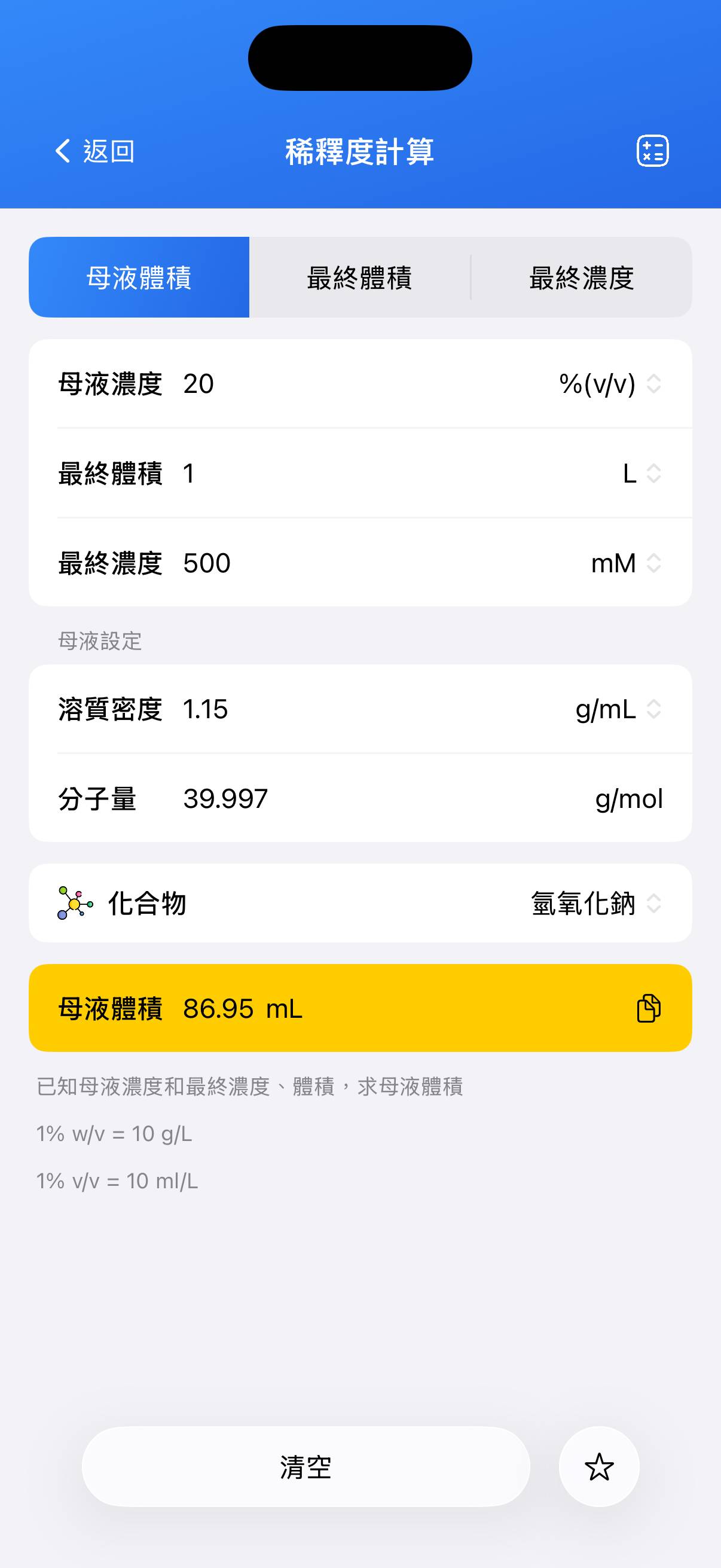The width and height of the screenshot is (721, 1568).
Task: Switch to the 母液體積 tab
Action: click(139, 277)
